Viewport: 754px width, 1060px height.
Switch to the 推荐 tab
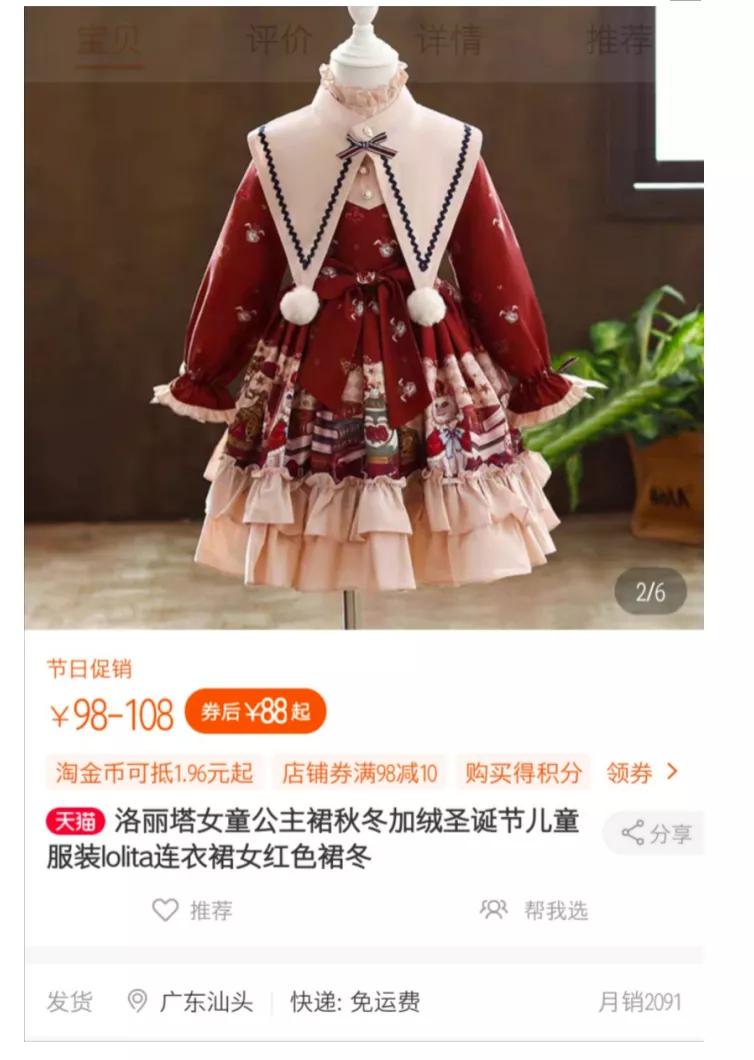(x=619, y=41)
